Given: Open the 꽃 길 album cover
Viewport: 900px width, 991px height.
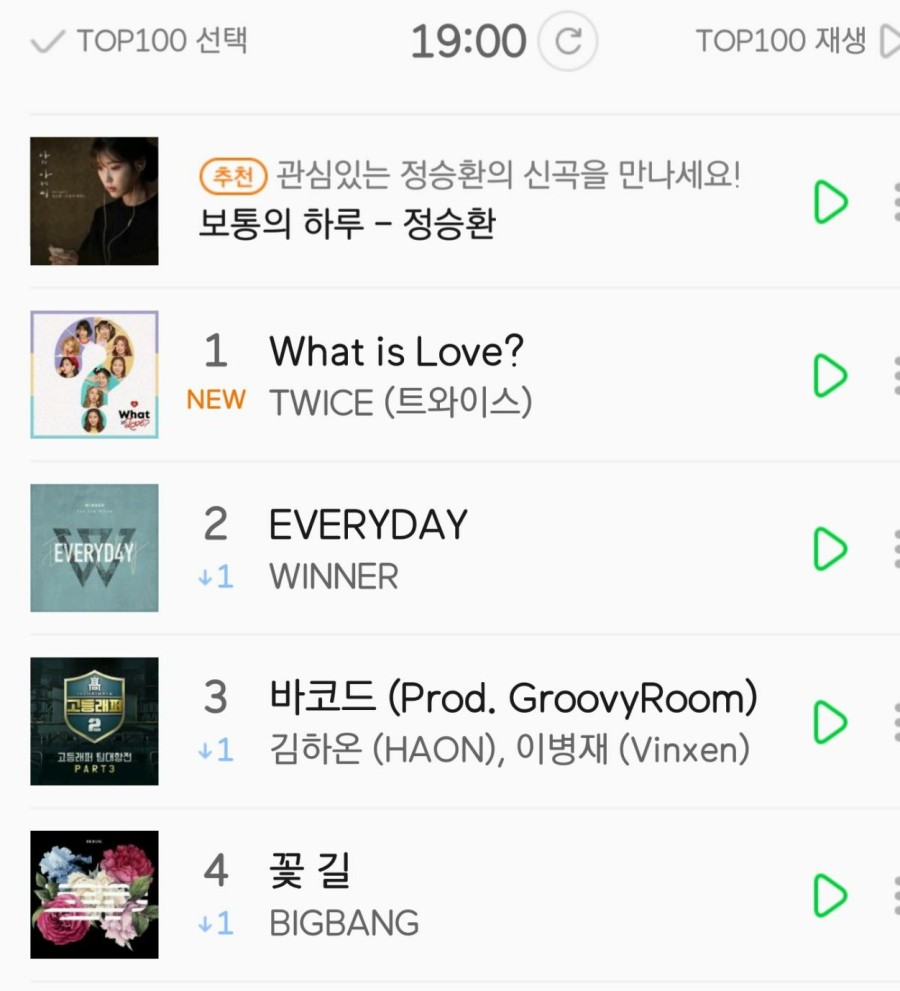Looking at the screenshot, I should [94, 894].
